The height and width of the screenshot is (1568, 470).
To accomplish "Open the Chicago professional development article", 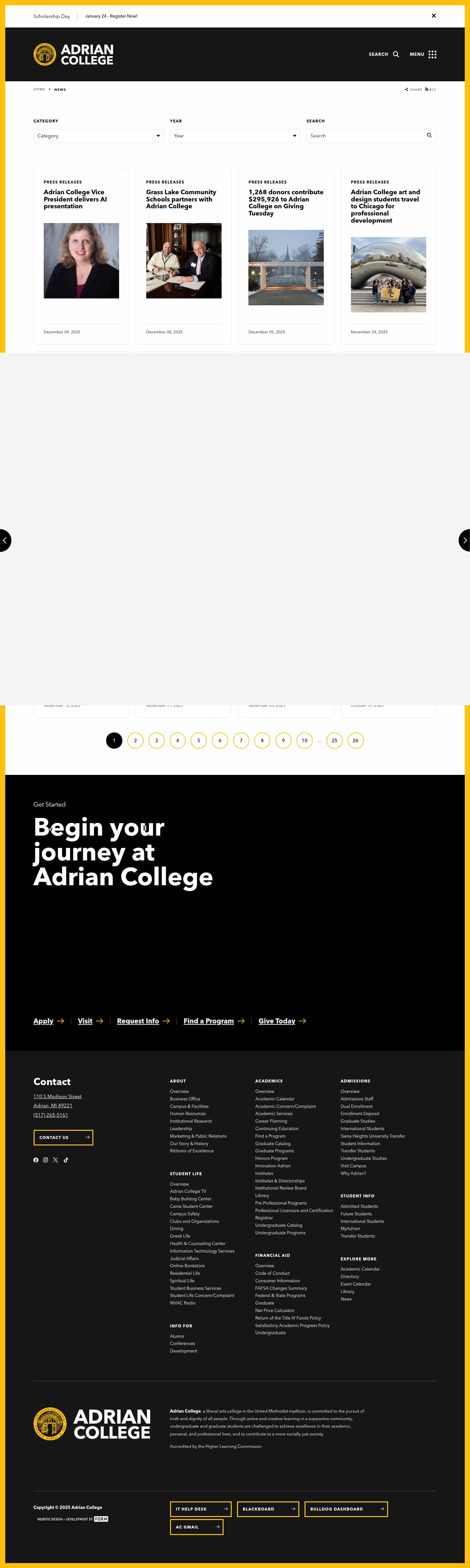I will pyautogui.click(x=385, y=206).
